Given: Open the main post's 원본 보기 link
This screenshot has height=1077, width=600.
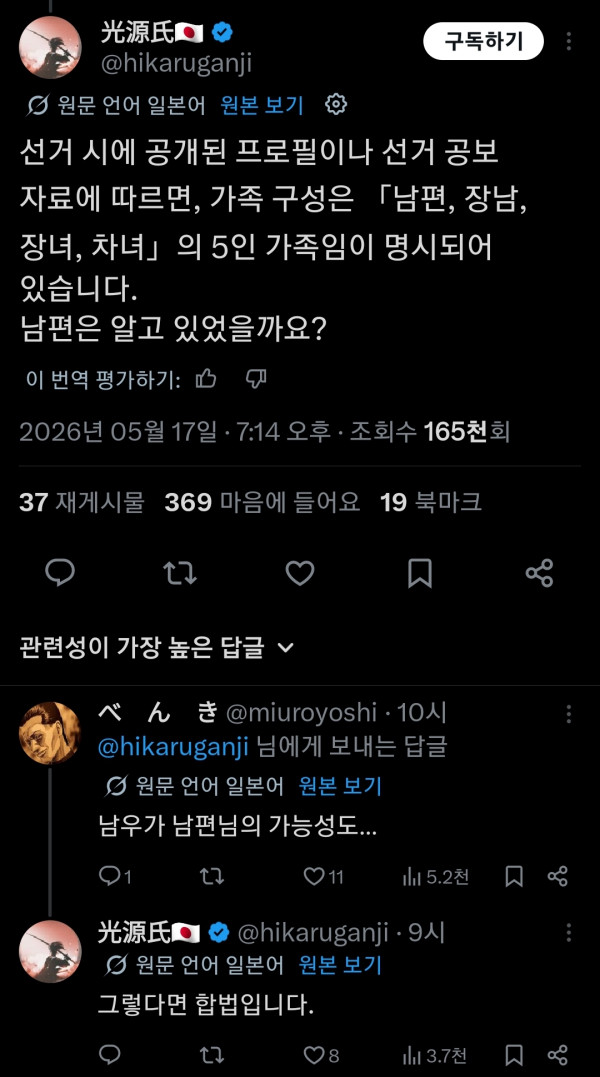Looking at the screenshot, I should tap(262, 105).
